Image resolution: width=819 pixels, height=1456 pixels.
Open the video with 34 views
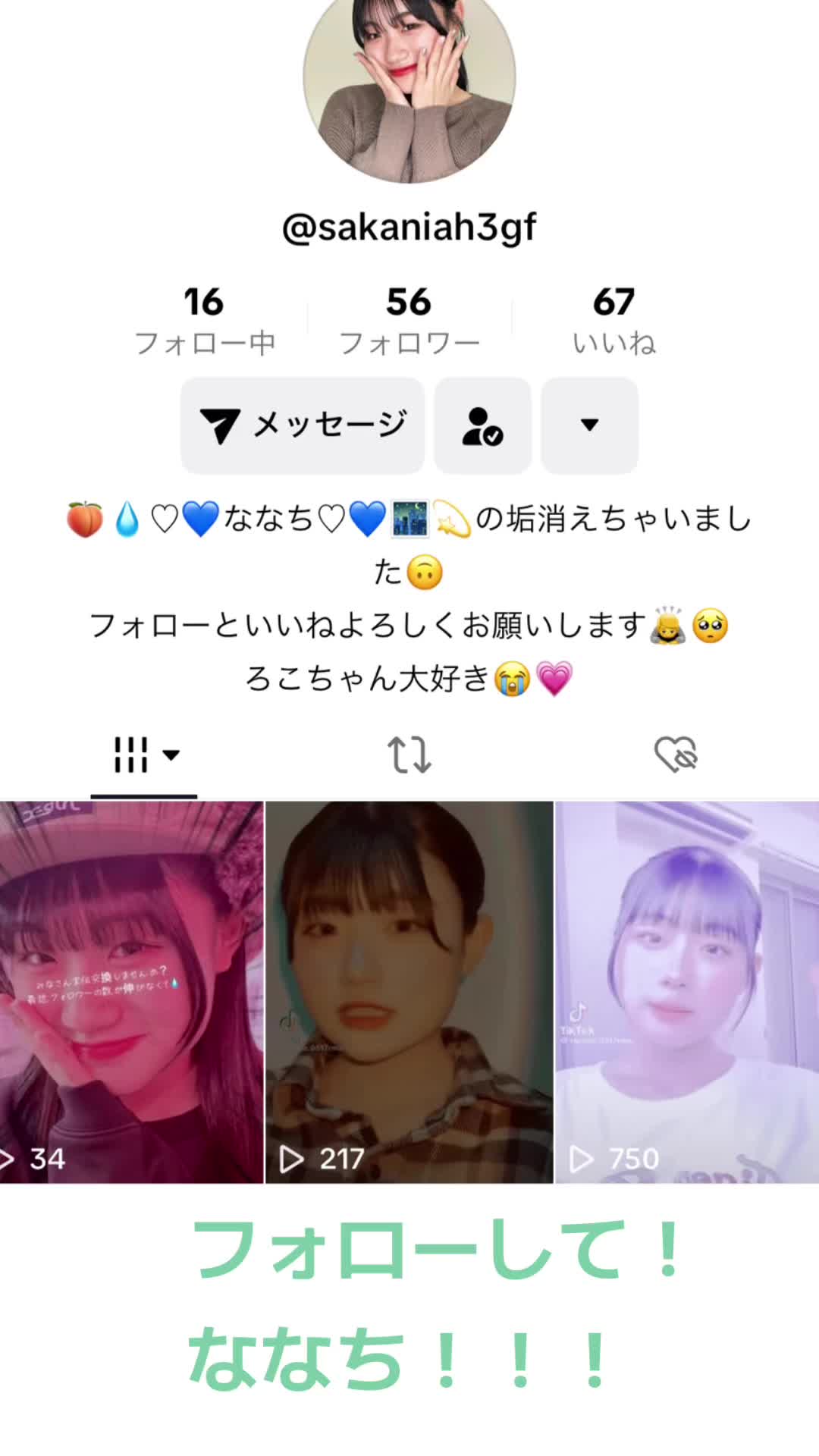(x=131, y=992)
